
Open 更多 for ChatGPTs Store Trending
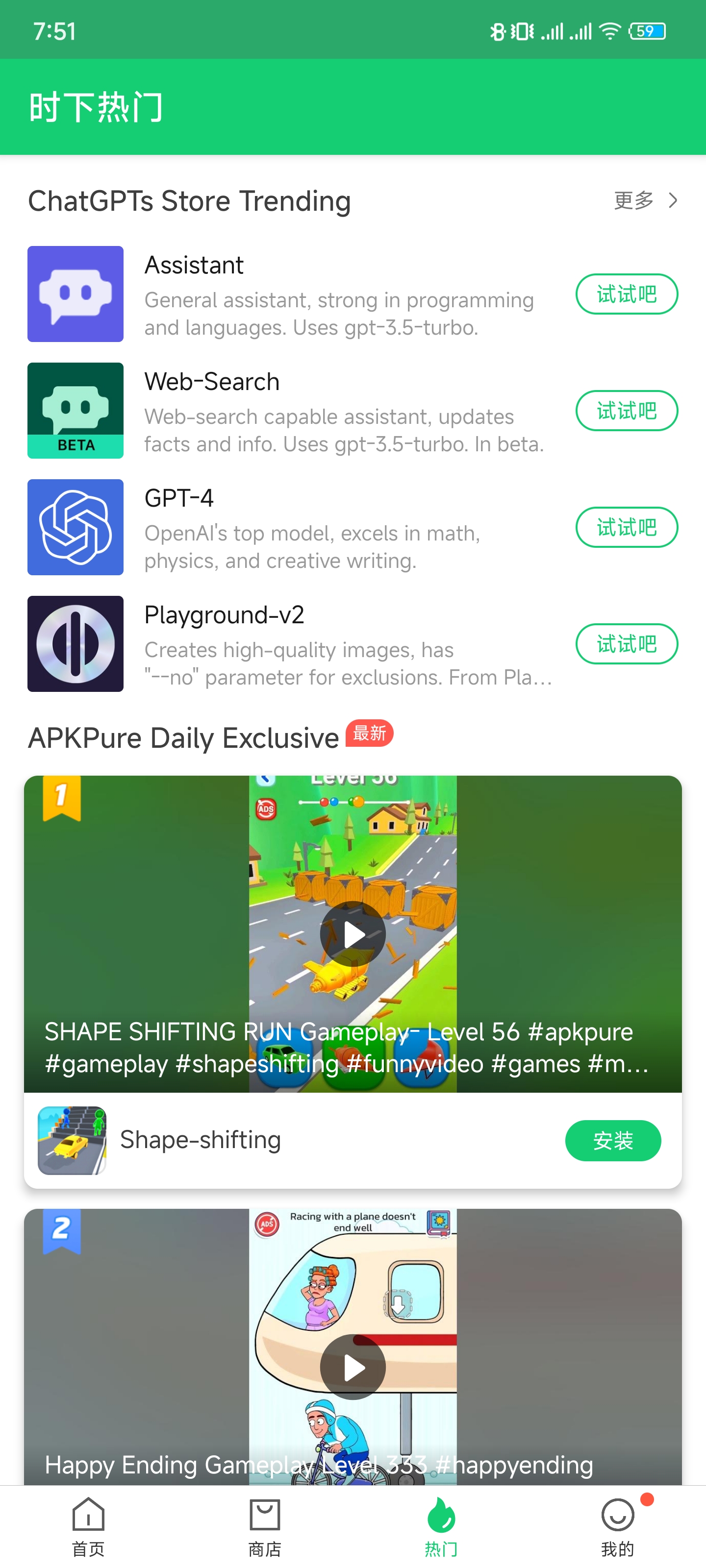[x=645, y=200]
